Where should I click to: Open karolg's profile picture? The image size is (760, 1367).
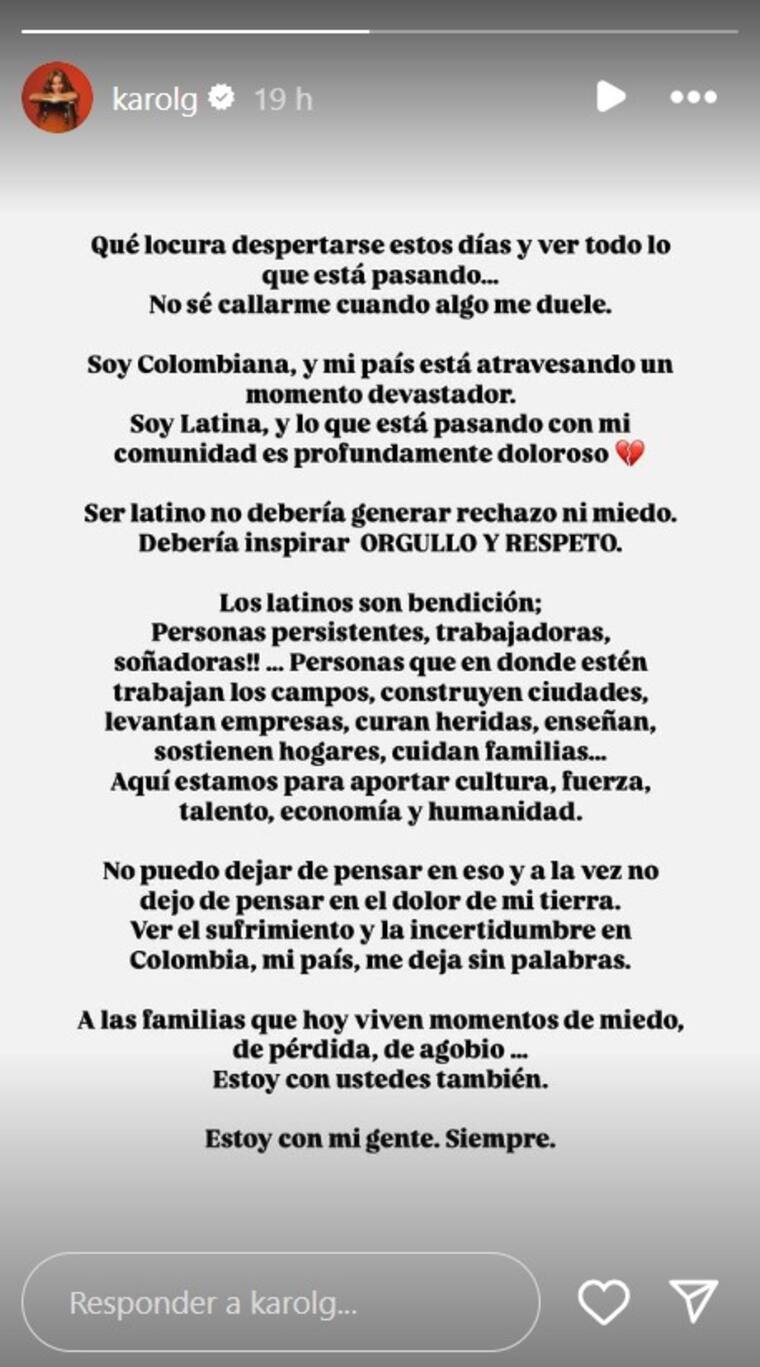coord(57,97)
